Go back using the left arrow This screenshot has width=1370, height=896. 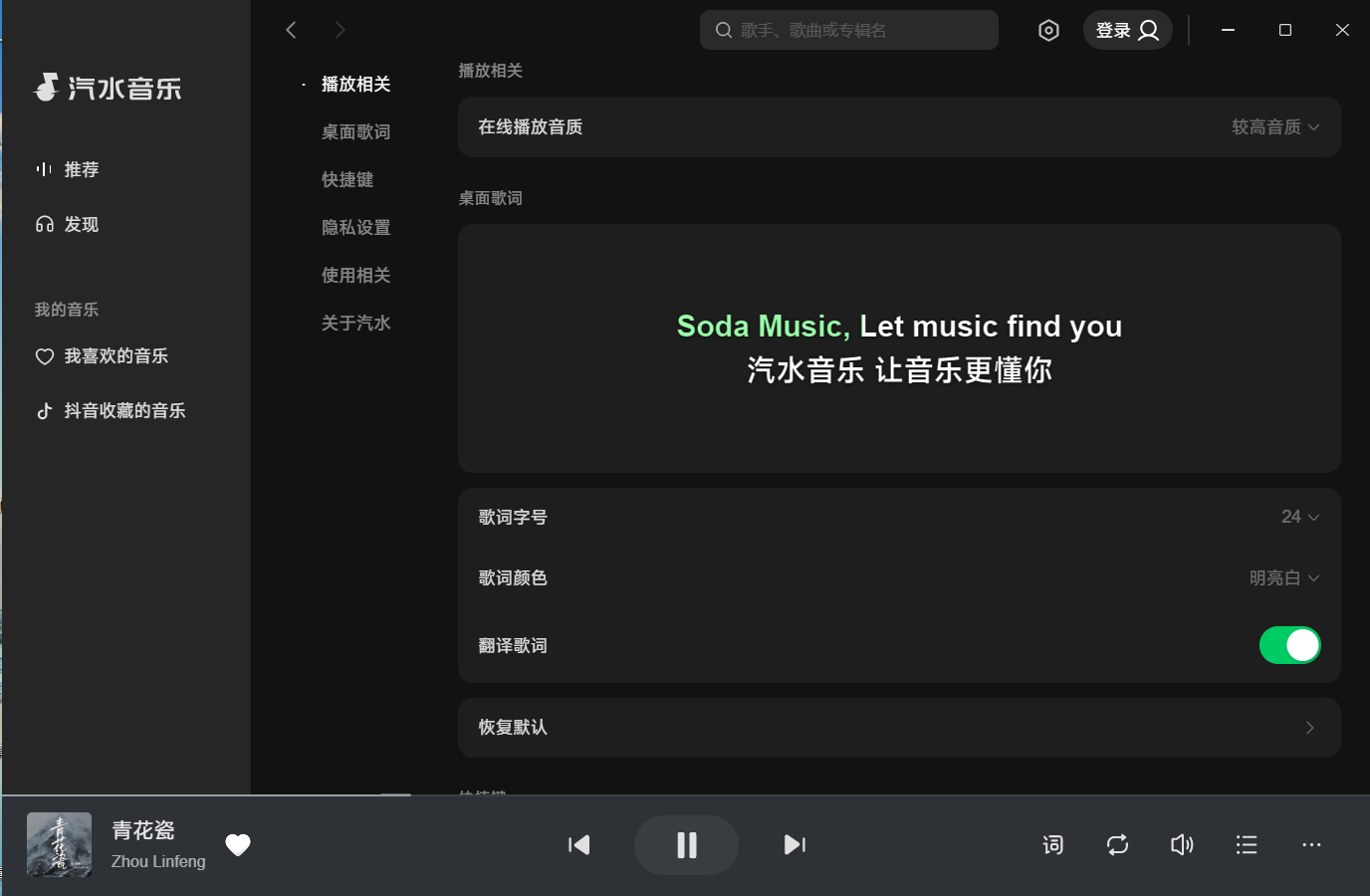pos(291,30)
